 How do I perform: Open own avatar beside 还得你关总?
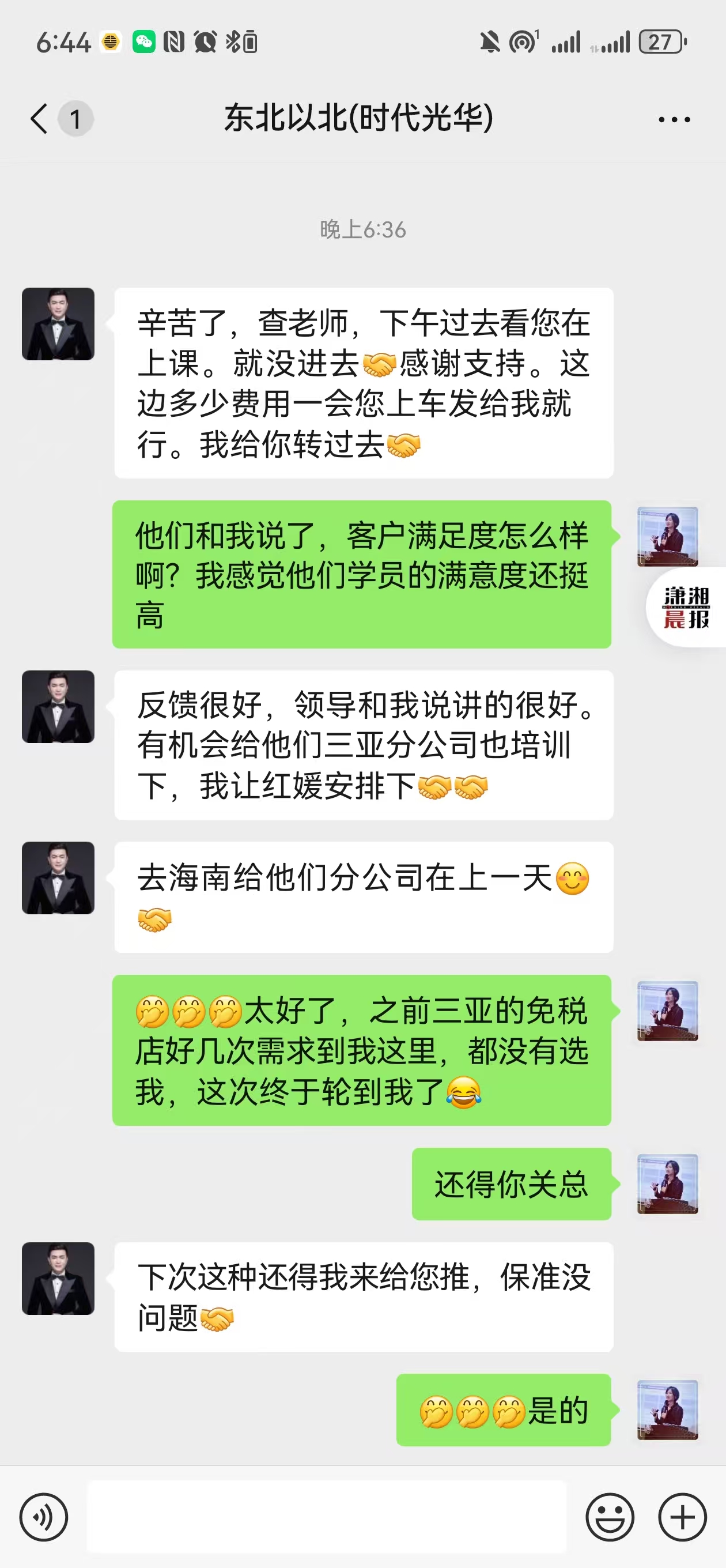(x=667, y=1183)
